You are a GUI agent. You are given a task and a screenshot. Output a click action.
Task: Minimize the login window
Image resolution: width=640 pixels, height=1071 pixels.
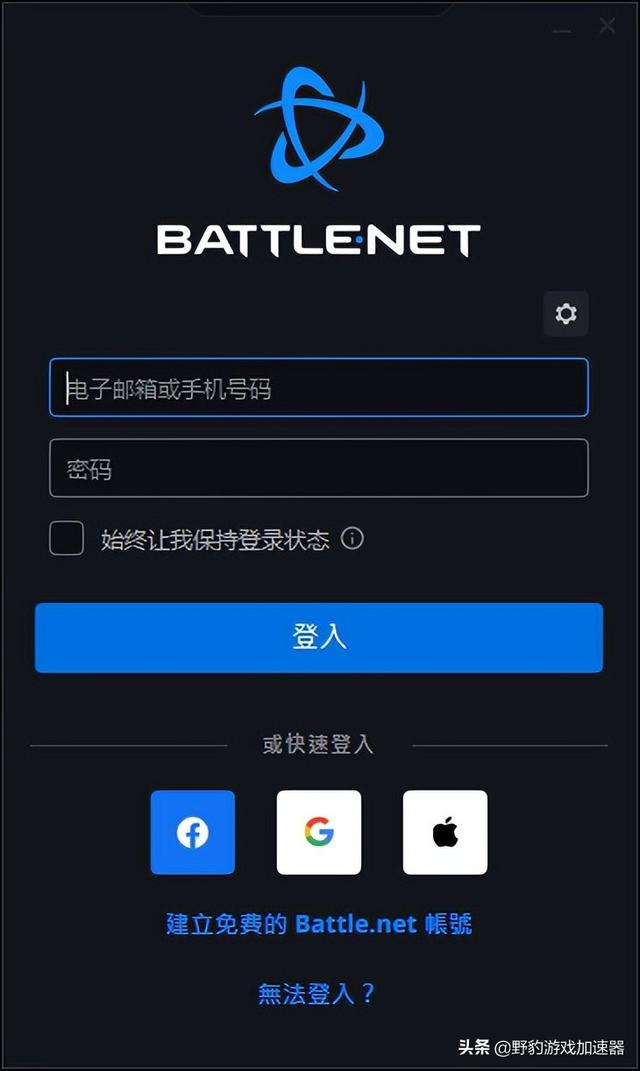coord(562,29)
